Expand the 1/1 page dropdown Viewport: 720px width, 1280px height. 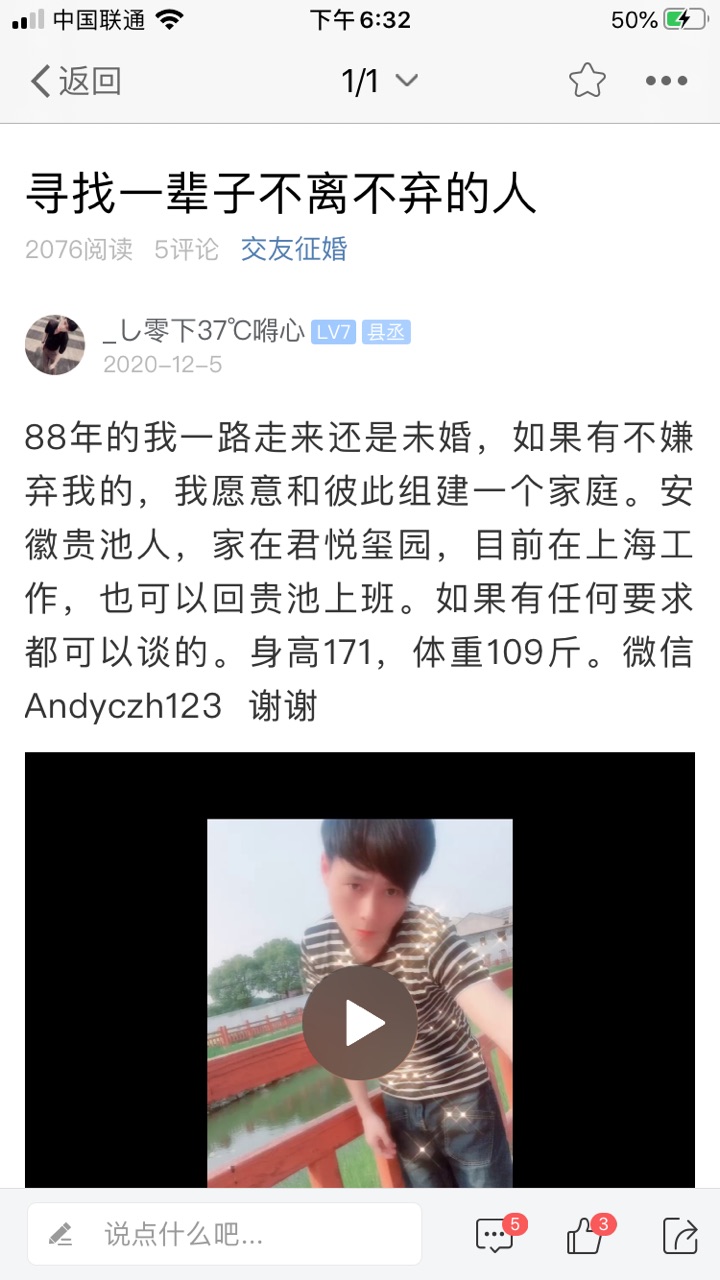coord(380,81)
